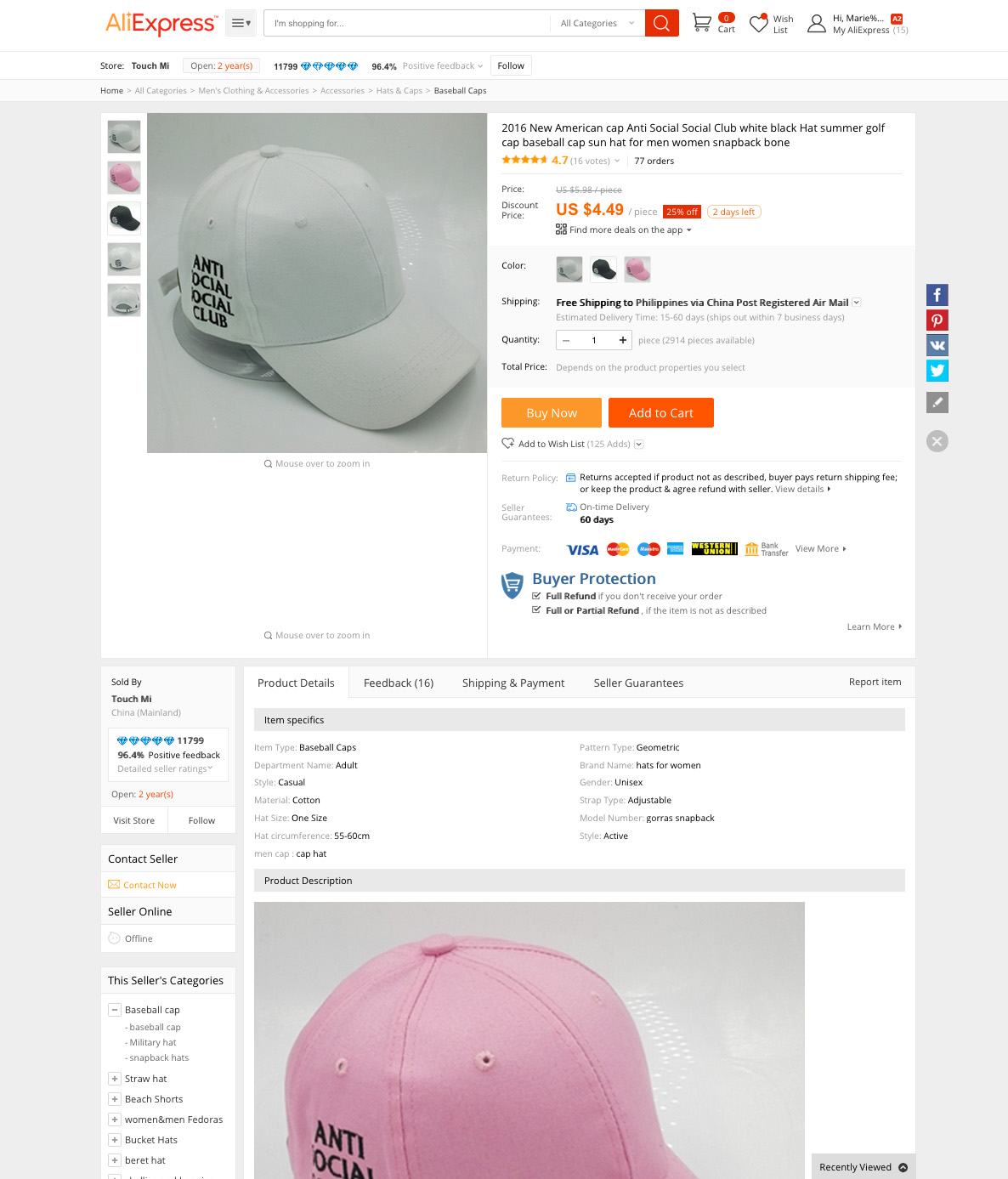
Task: Contact Now to message the seller
Action: [x=150, y=885]
